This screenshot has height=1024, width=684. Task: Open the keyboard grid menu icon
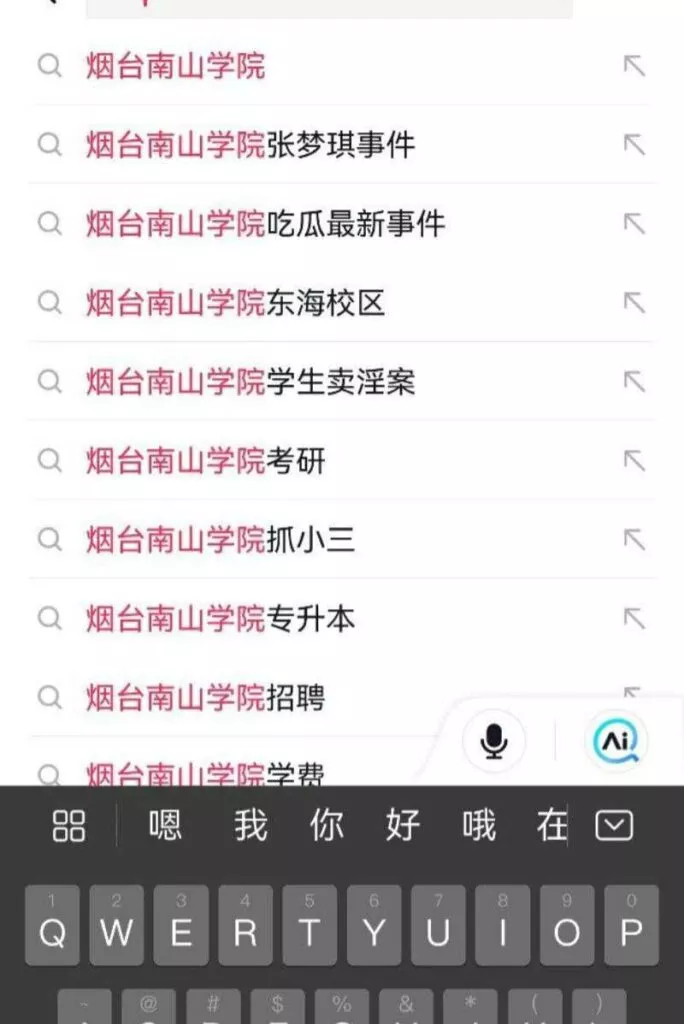click(x=69, y=826)
